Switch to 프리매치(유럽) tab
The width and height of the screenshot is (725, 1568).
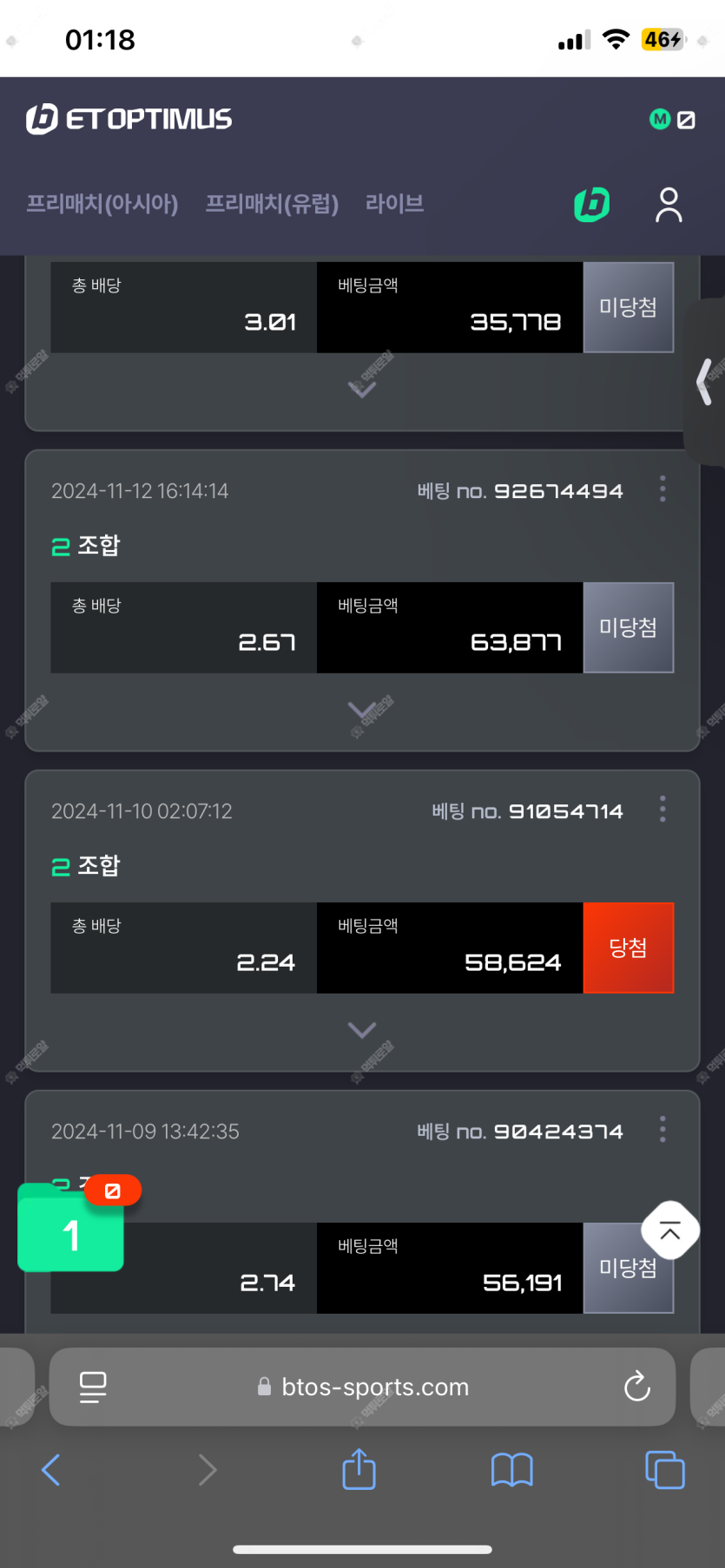coord(272,204)
